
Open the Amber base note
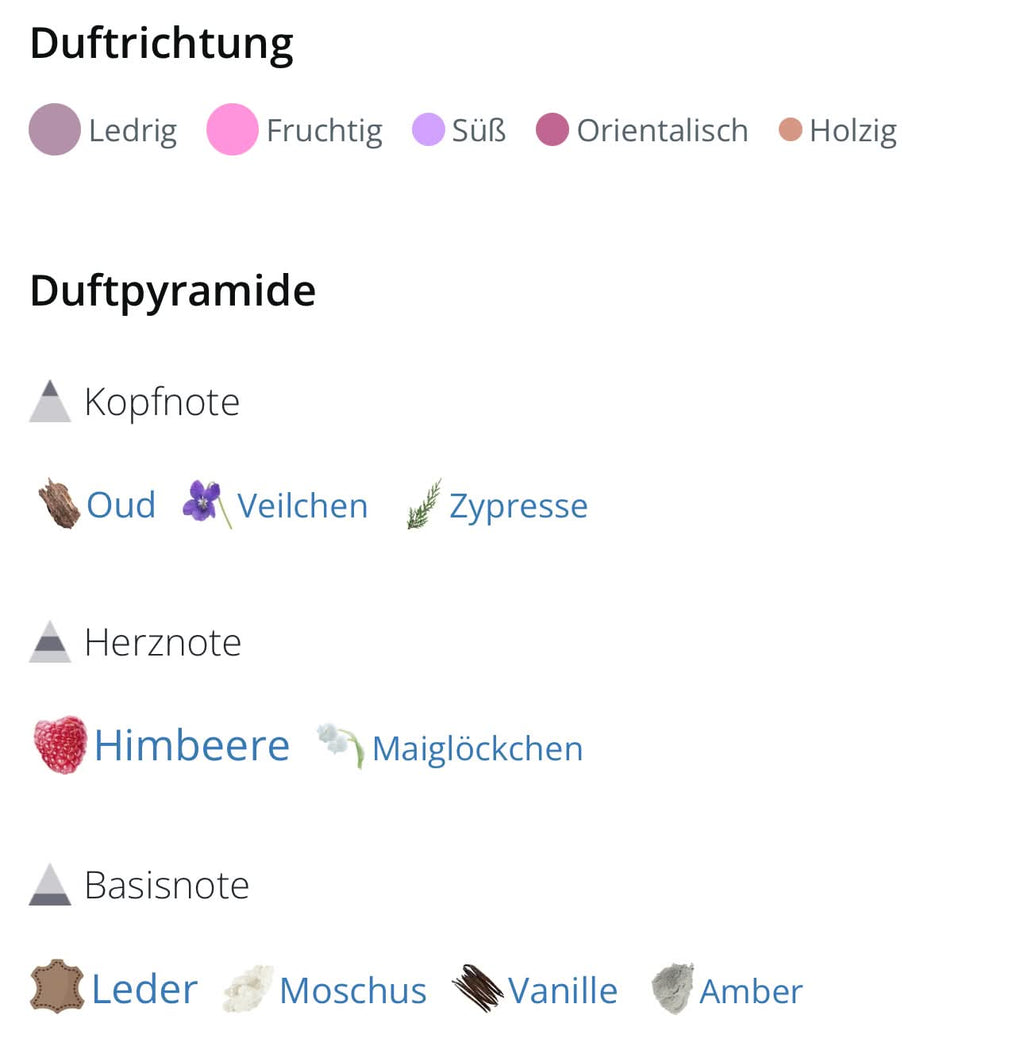750,992
